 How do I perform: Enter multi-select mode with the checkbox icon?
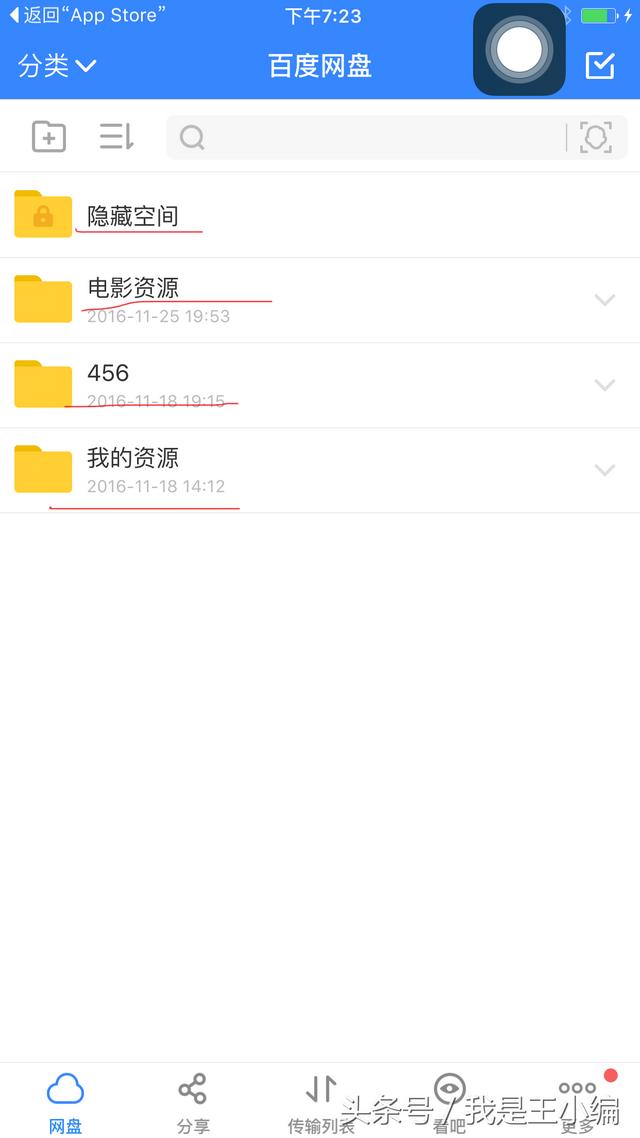click(599, 66)
